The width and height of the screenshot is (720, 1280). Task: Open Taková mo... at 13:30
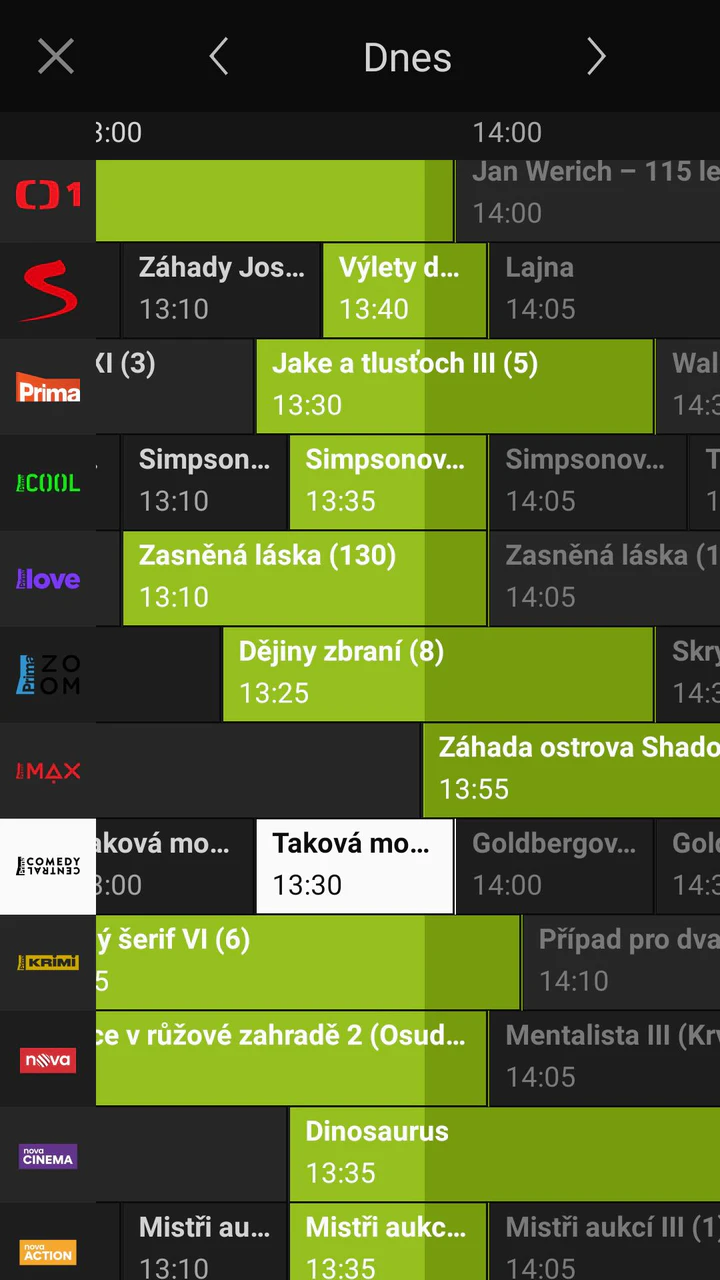(x=355, y=866)
